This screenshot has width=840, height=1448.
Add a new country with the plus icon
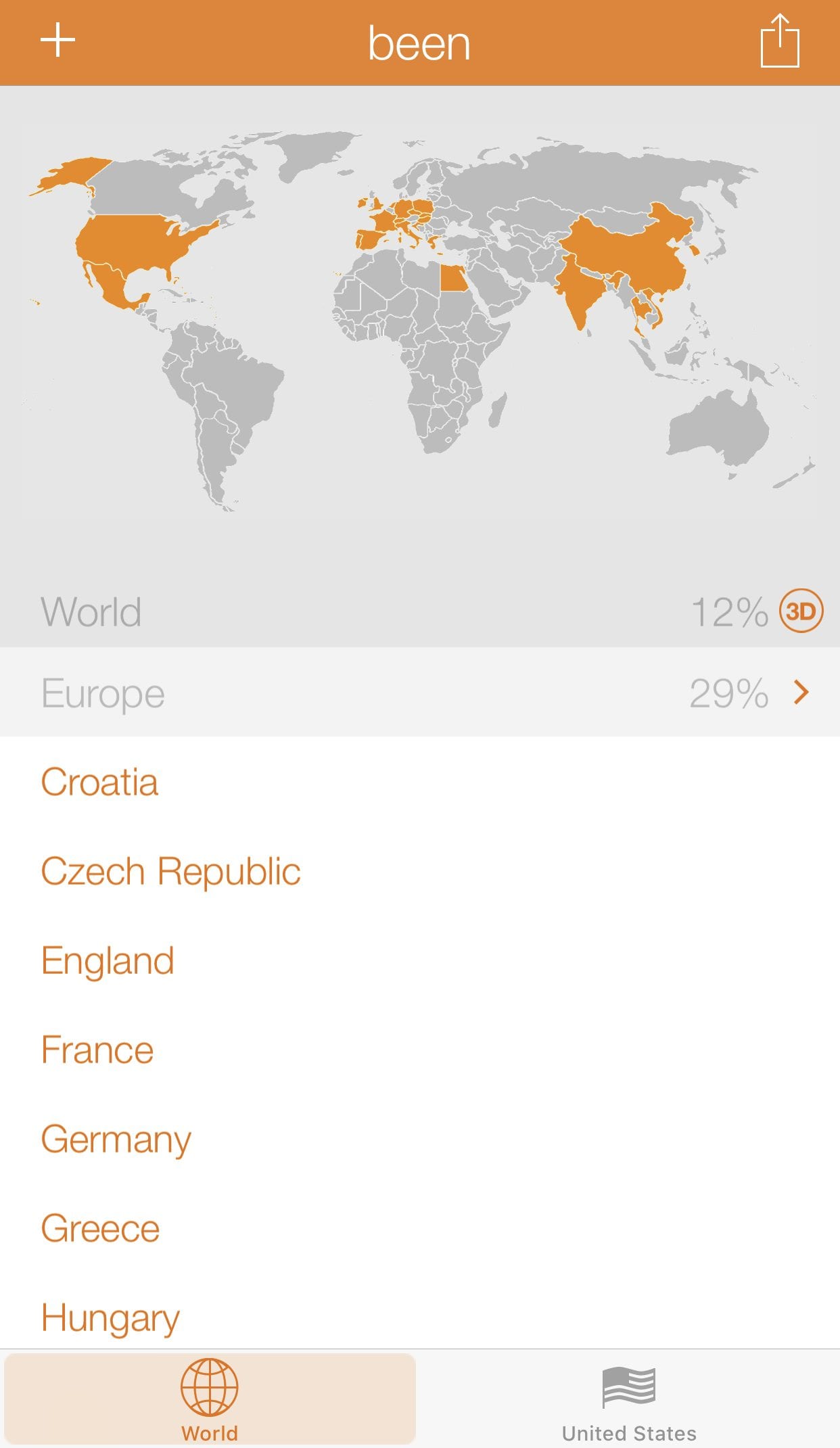pos(57,41)
